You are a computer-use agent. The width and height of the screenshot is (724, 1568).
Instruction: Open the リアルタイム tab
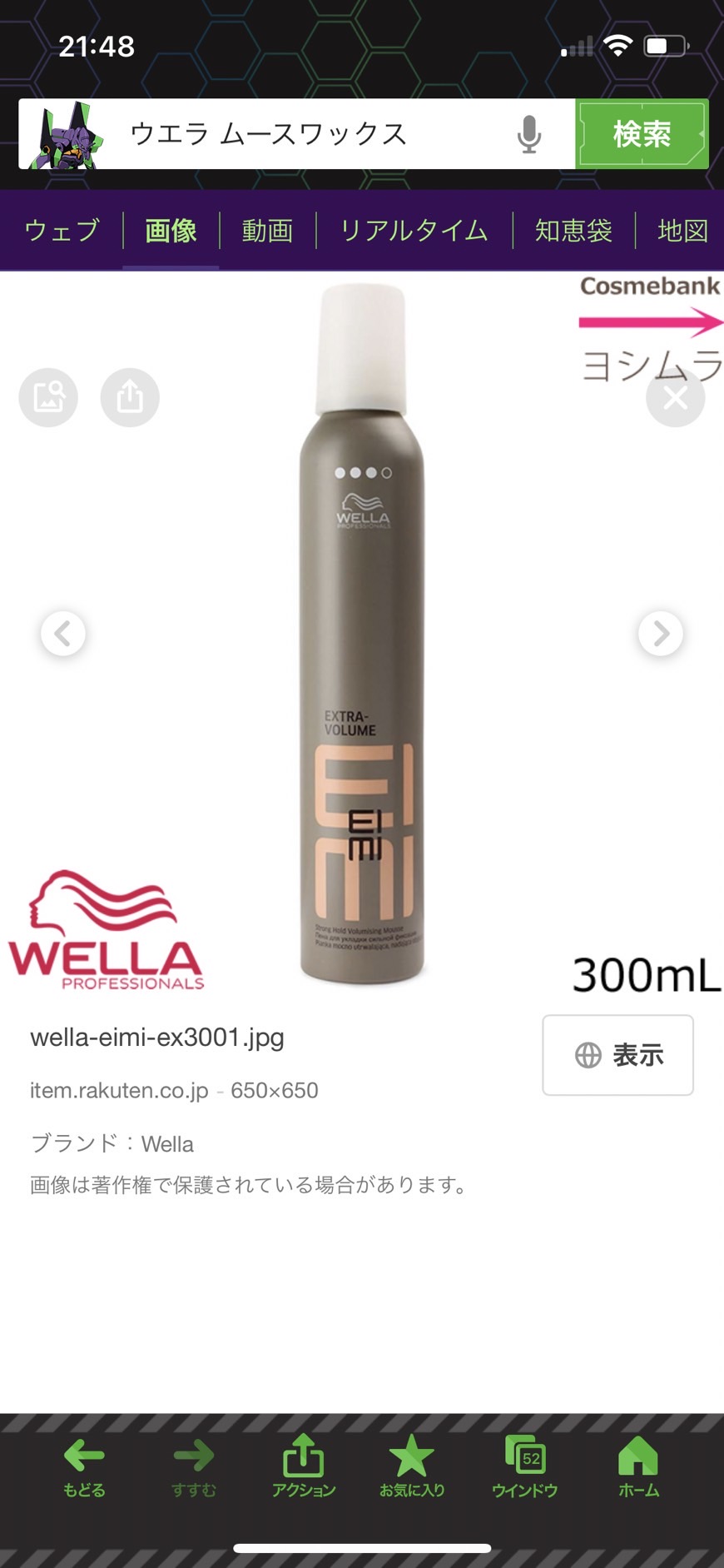(x=414, y=230)
